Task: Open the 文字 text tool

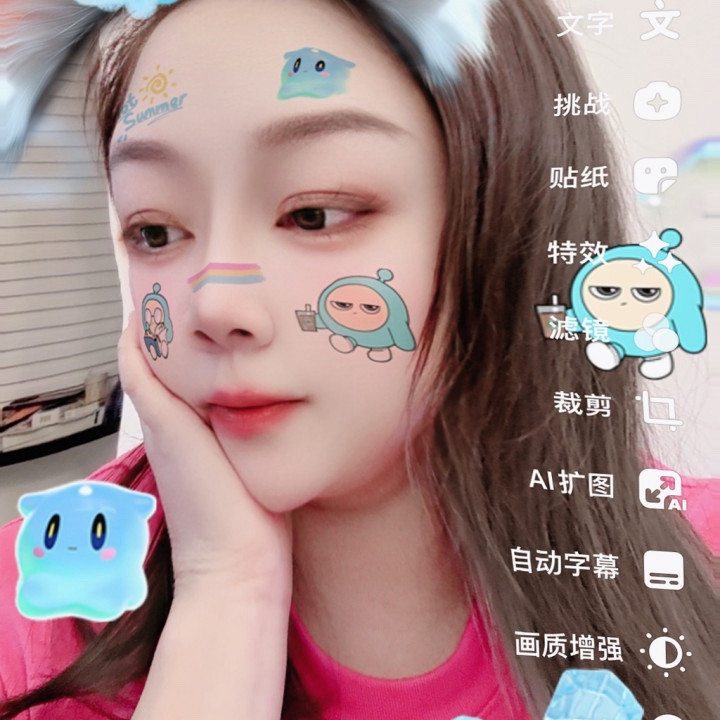Action: click(x=660, y=23)
